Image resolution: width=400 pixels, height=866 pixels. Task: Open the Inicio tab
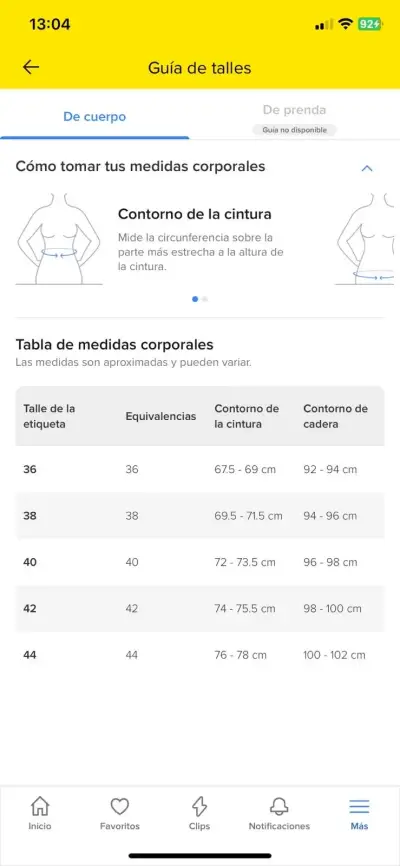(x=40, y=814)
